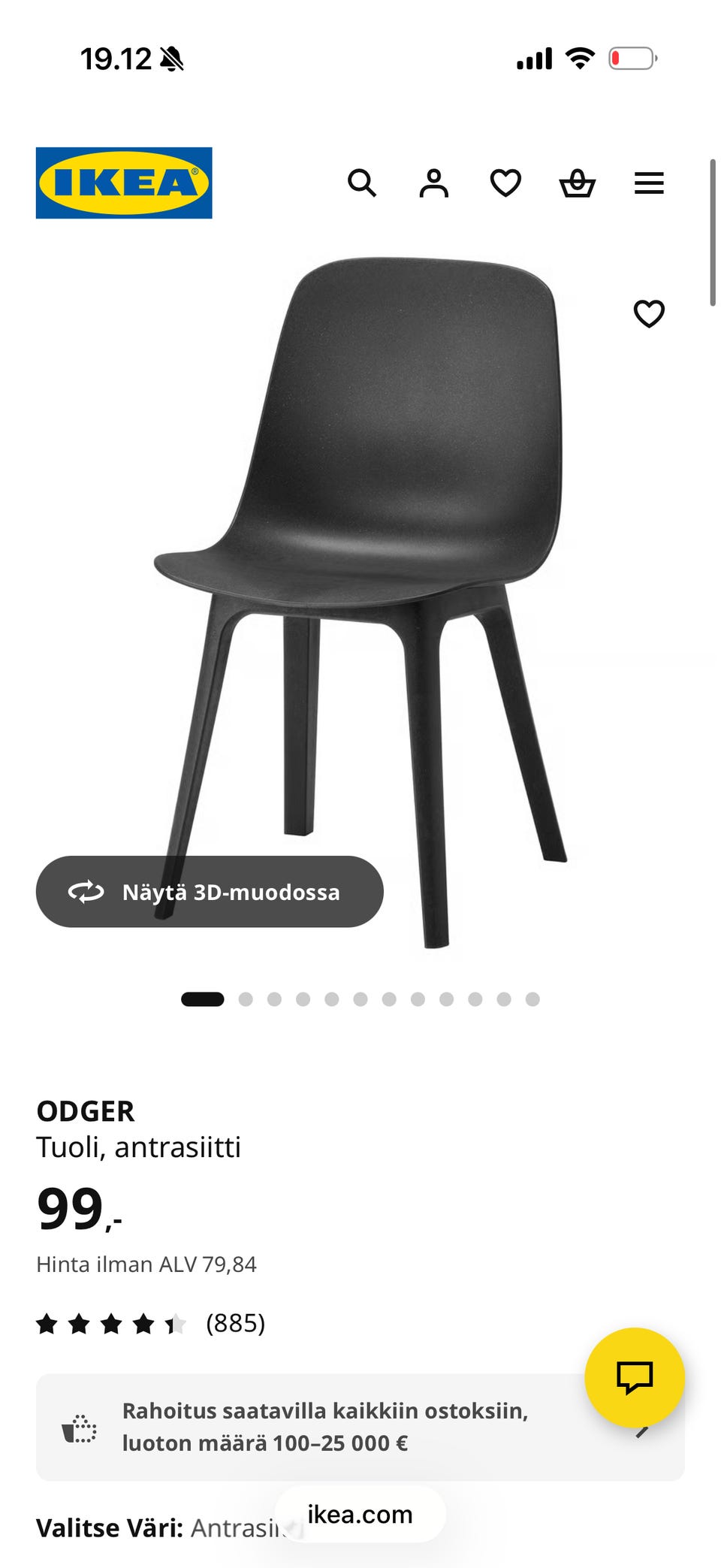The height and width of the screenshot is (1568, 721).
Task: View your wishlist favorites
Action: click(x=505, y=183)
